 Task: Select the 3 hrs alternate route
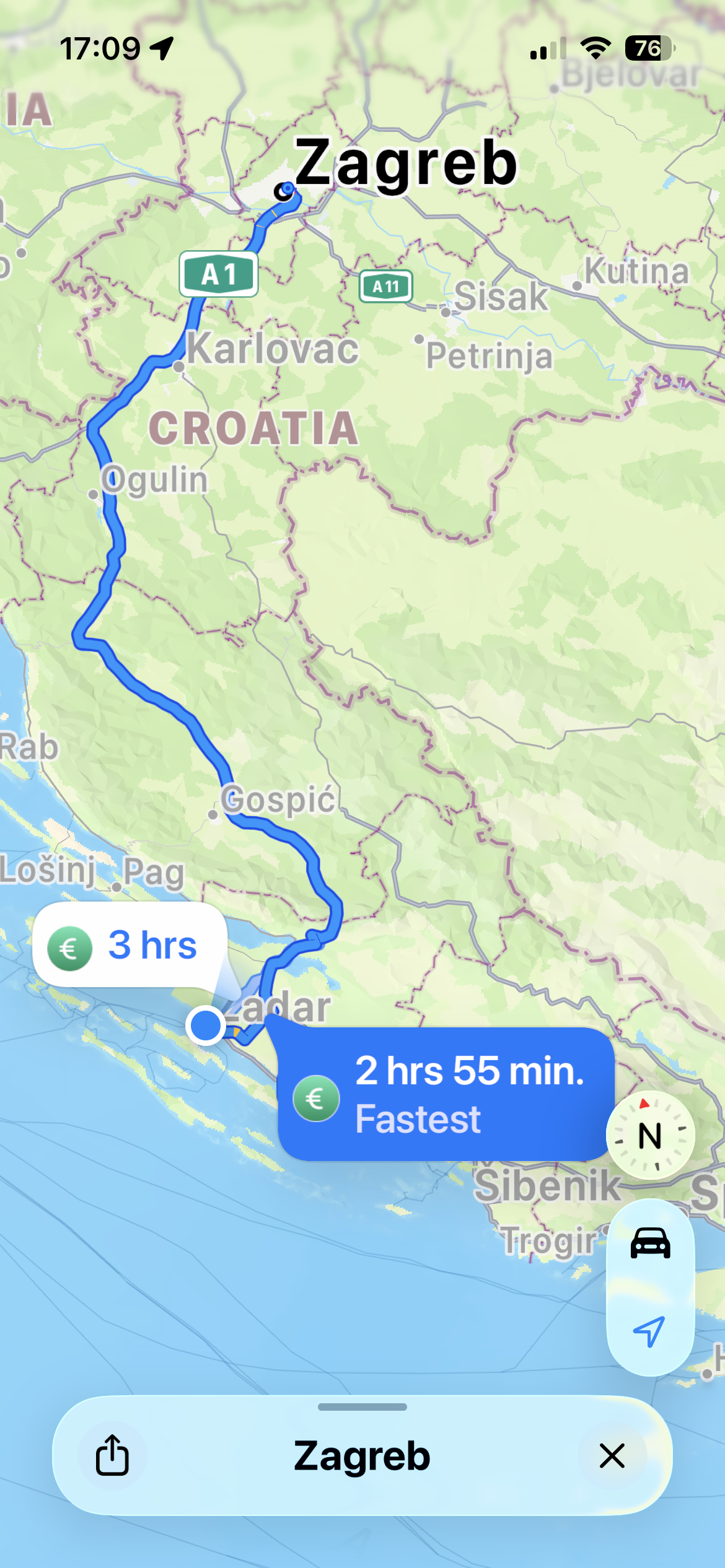[x=129, y=945]
